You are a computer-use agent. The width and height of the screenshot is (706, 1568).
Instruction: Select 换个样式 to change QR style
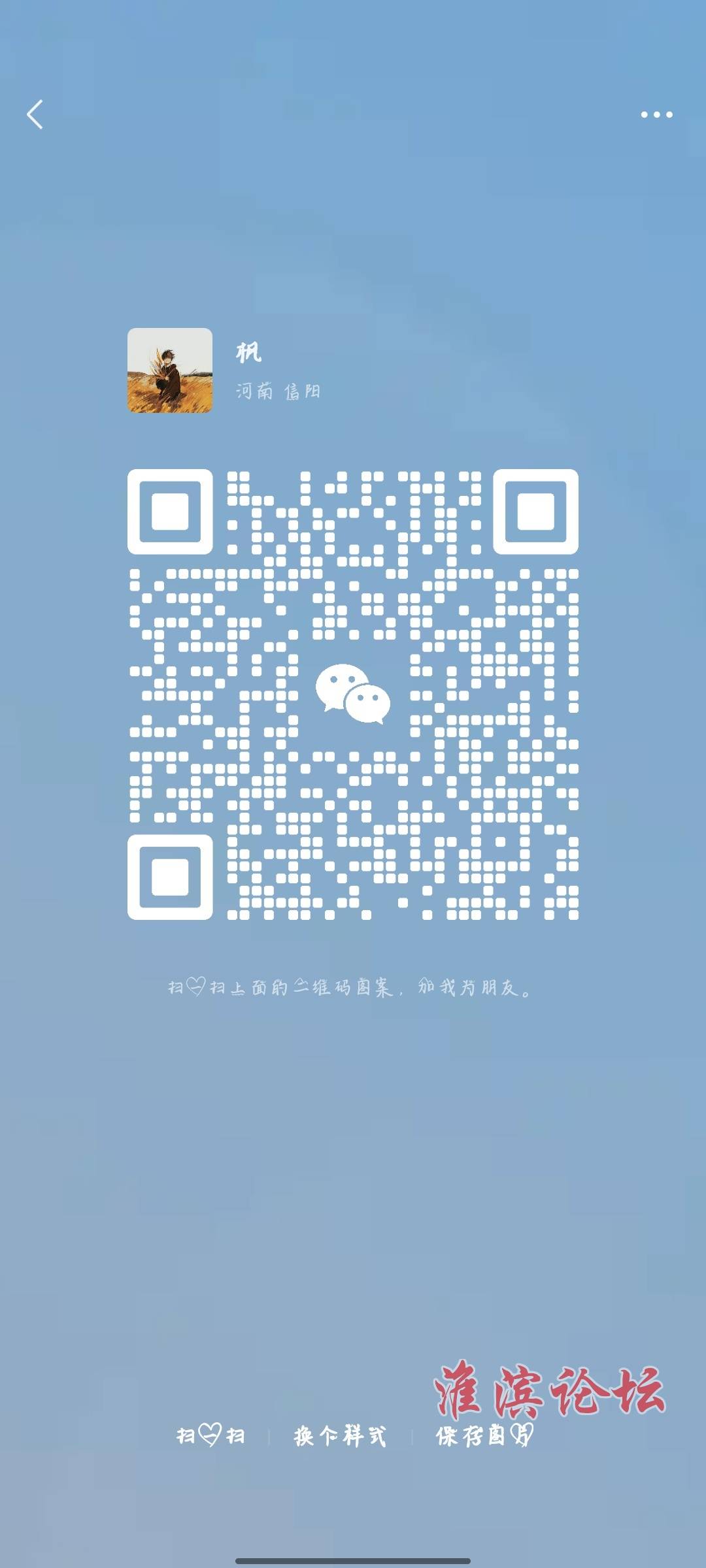(340, 1435)
